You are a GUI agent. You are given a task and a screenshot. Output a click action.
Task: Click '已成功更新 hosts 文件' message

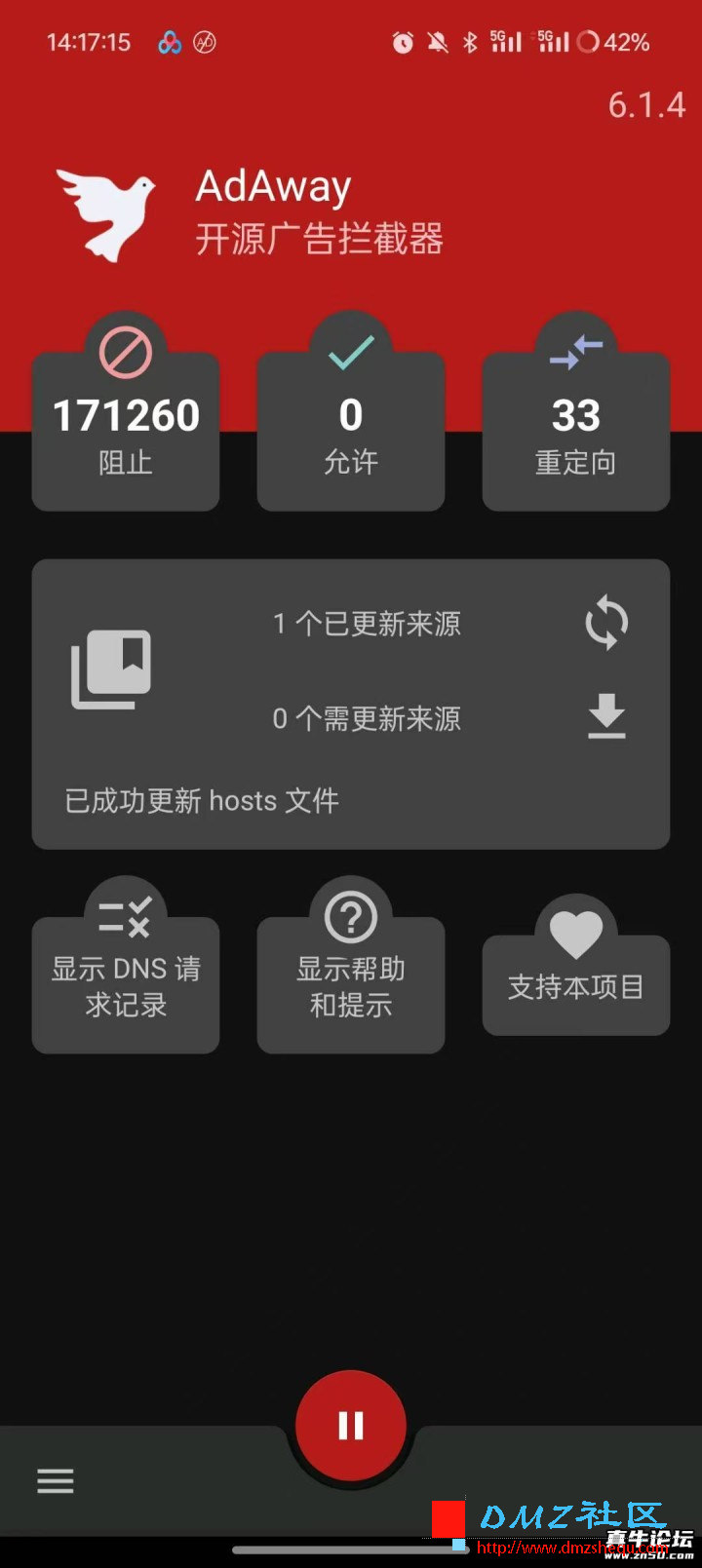(200, 800)
